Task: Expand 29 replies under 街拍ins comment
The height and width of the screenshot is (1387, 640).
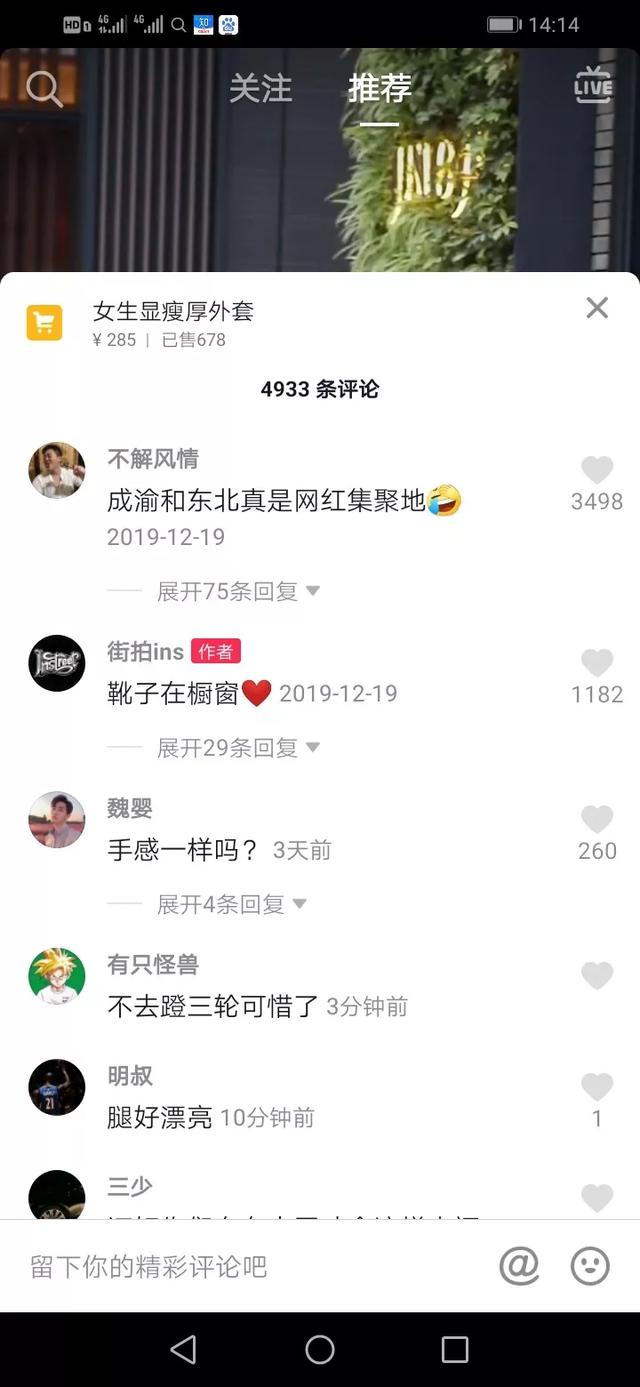Action: [x=237, y=747]
